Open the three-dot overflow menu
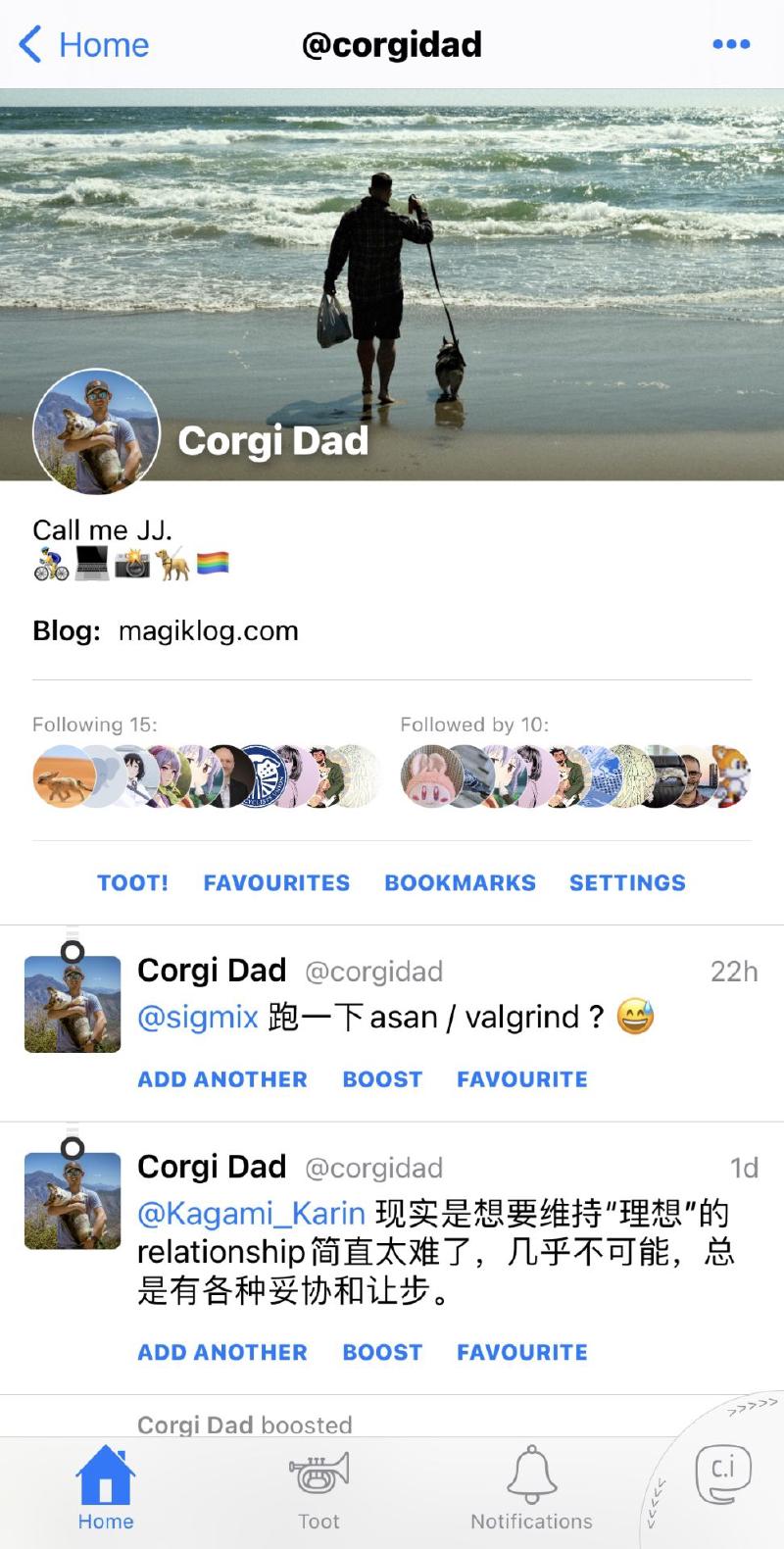The height and width of the screenshot is (1549, 784). click(x=731, y=44)
